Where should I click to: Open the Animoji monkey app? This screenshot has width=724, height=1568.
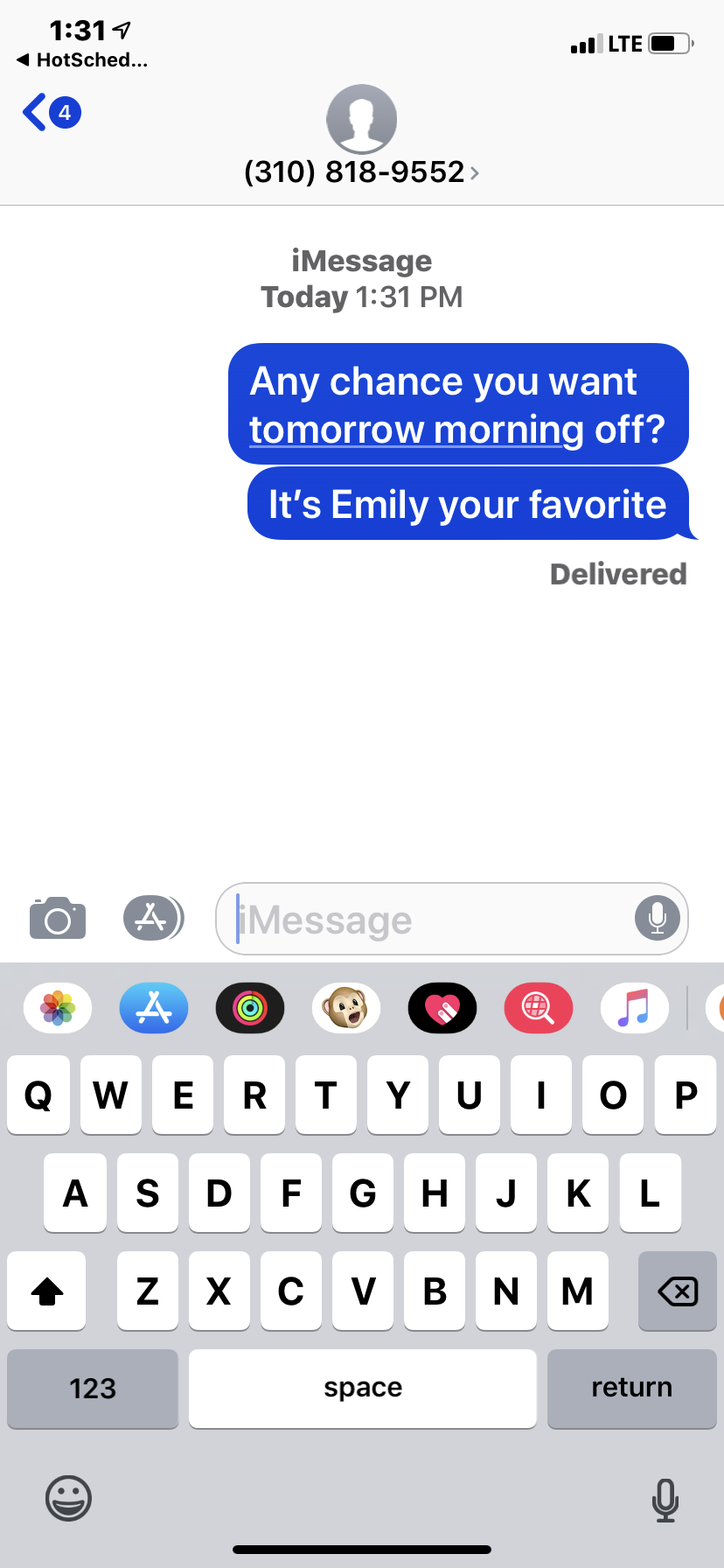(x=346, y=1008)
